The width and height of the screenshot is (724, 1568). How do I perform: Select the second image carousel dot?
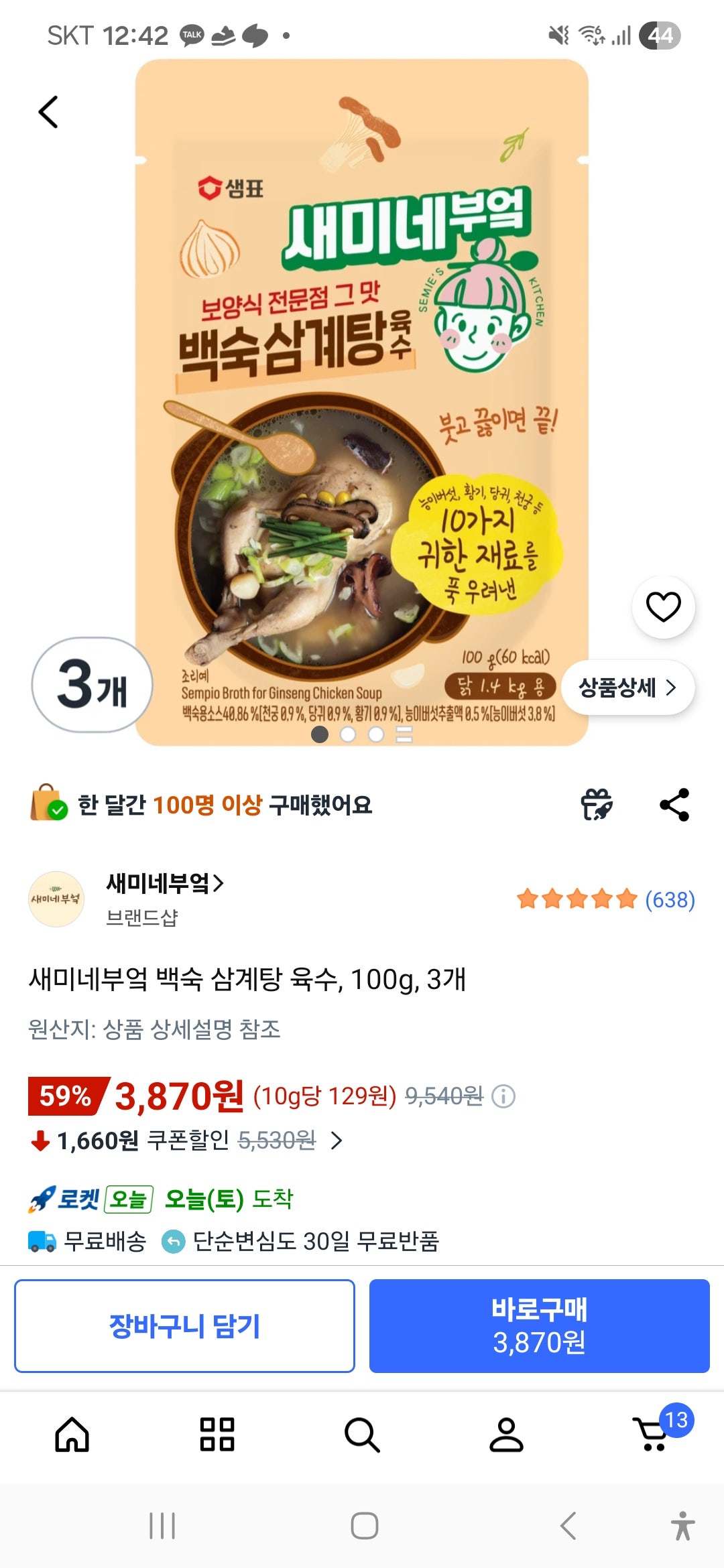348,736
